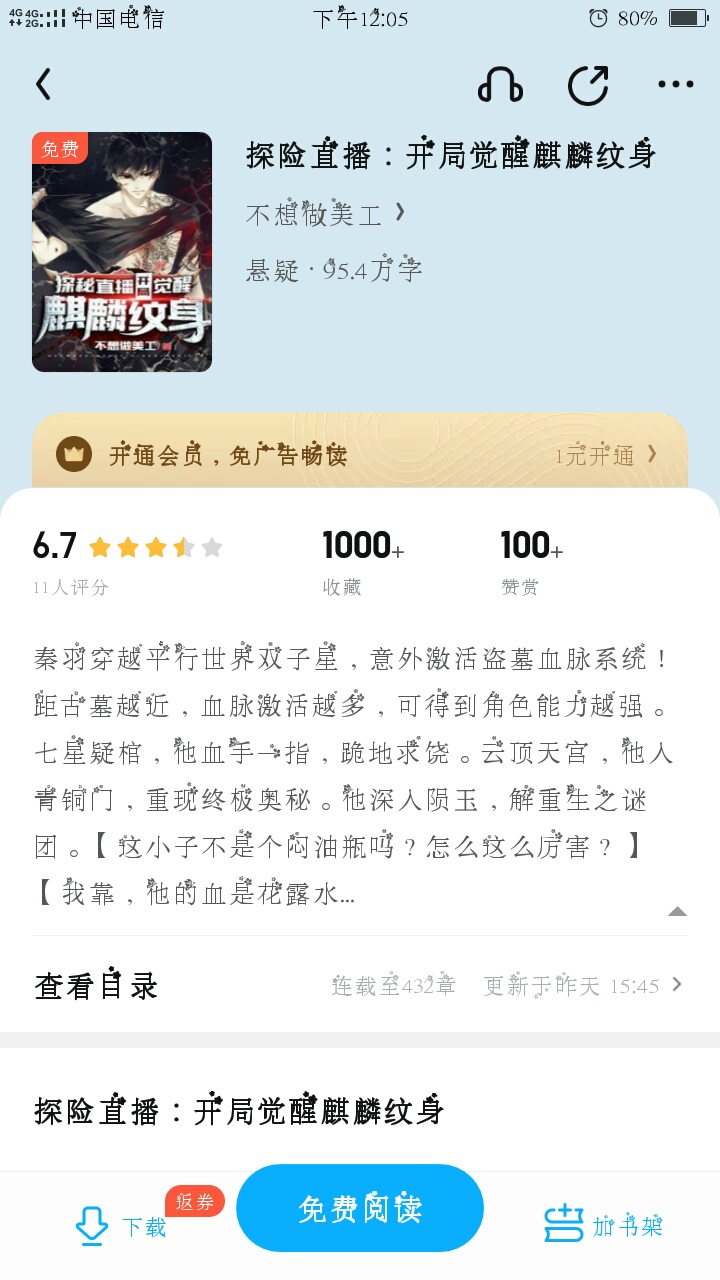Tap the book cover image

[122, 252]
